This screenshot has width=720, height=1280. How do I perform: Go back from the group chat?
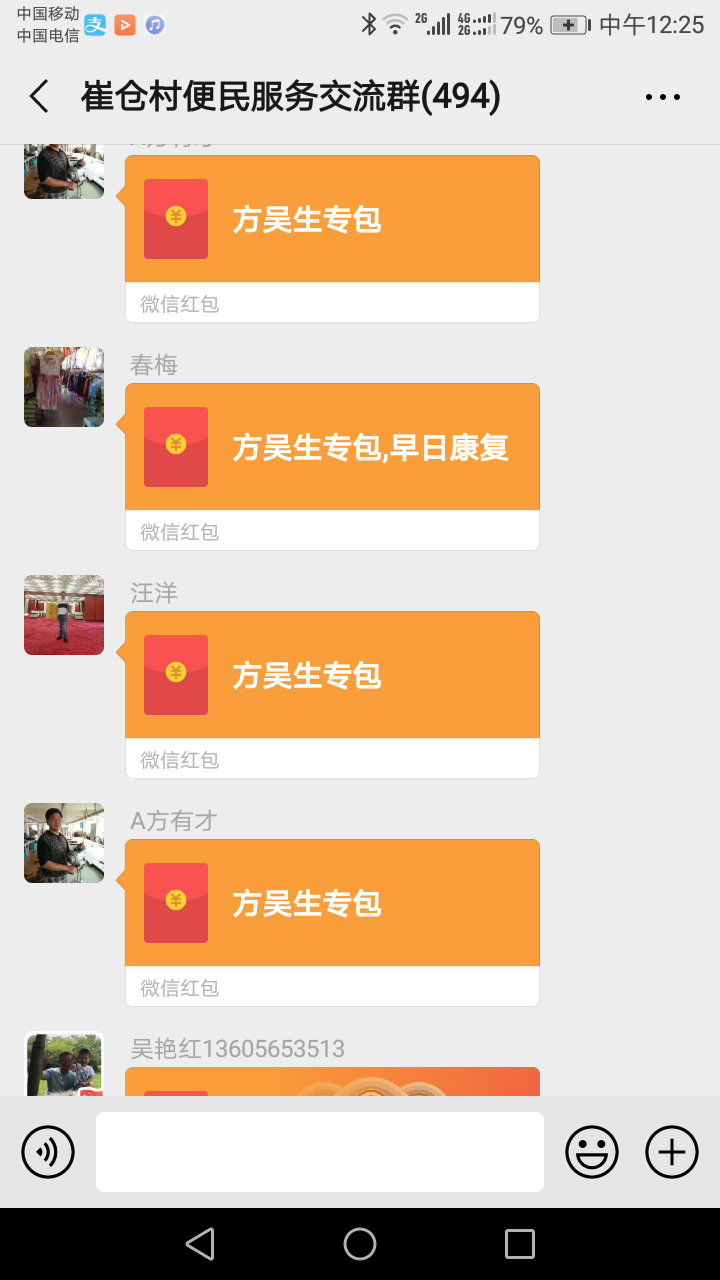point(40,97)
